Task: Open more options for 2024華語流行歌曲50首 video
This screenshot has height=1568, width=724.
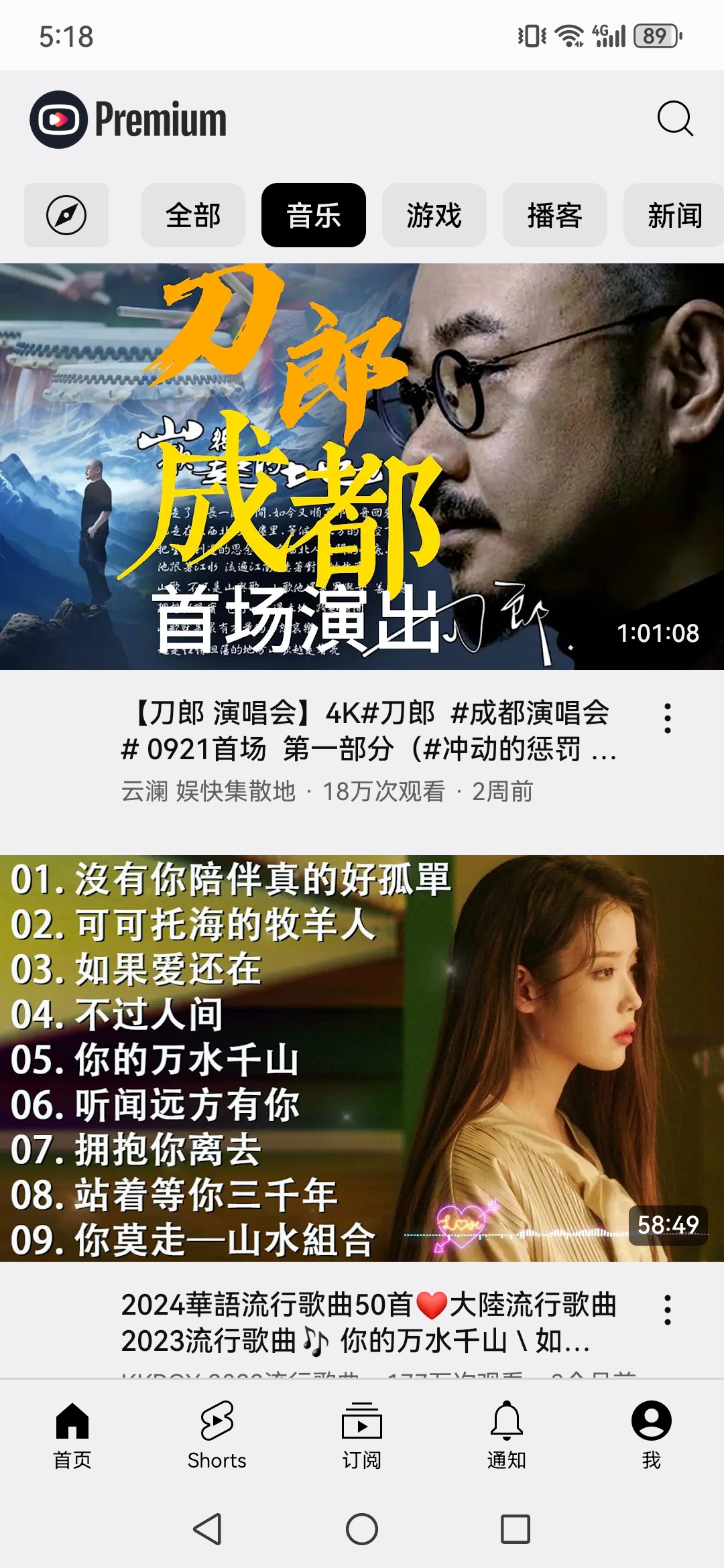Action: 667,1310
